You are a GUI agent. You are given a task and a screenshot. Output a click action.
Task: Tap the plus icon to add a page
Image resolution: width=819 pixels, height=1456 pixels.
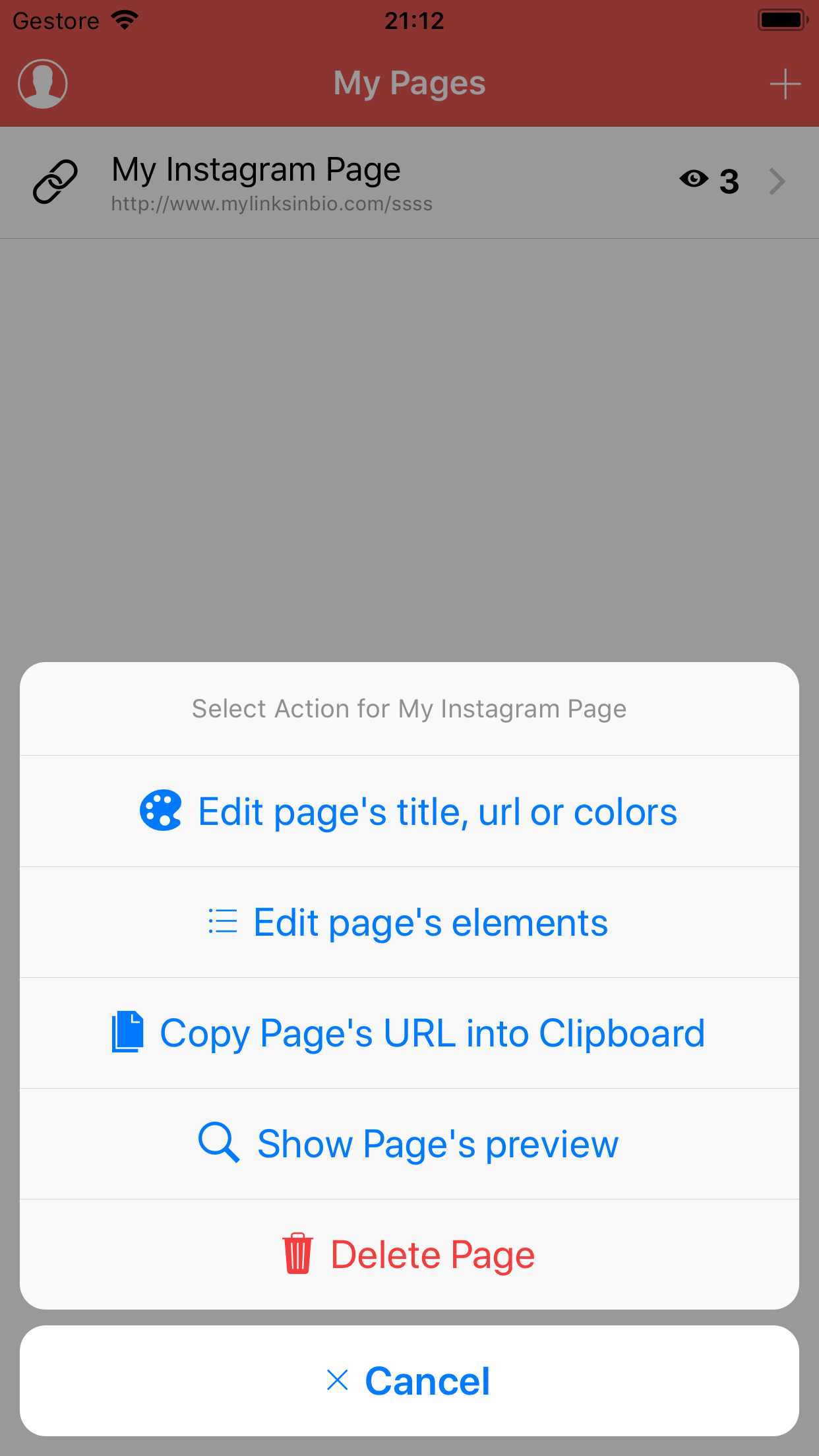click(x=785, y=83)
